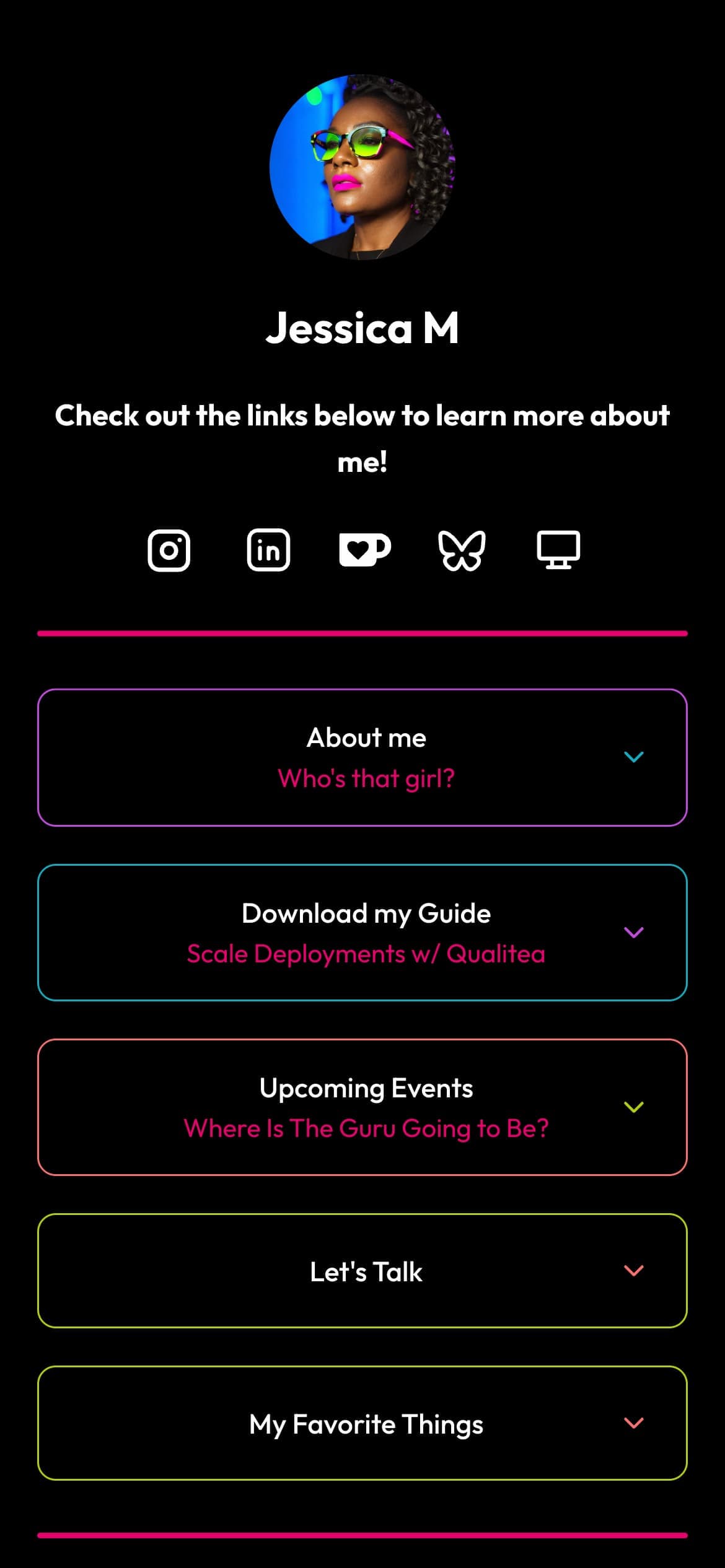
Task: Open the Ko-fi heart cup link
Action: (x=364, y=550)
